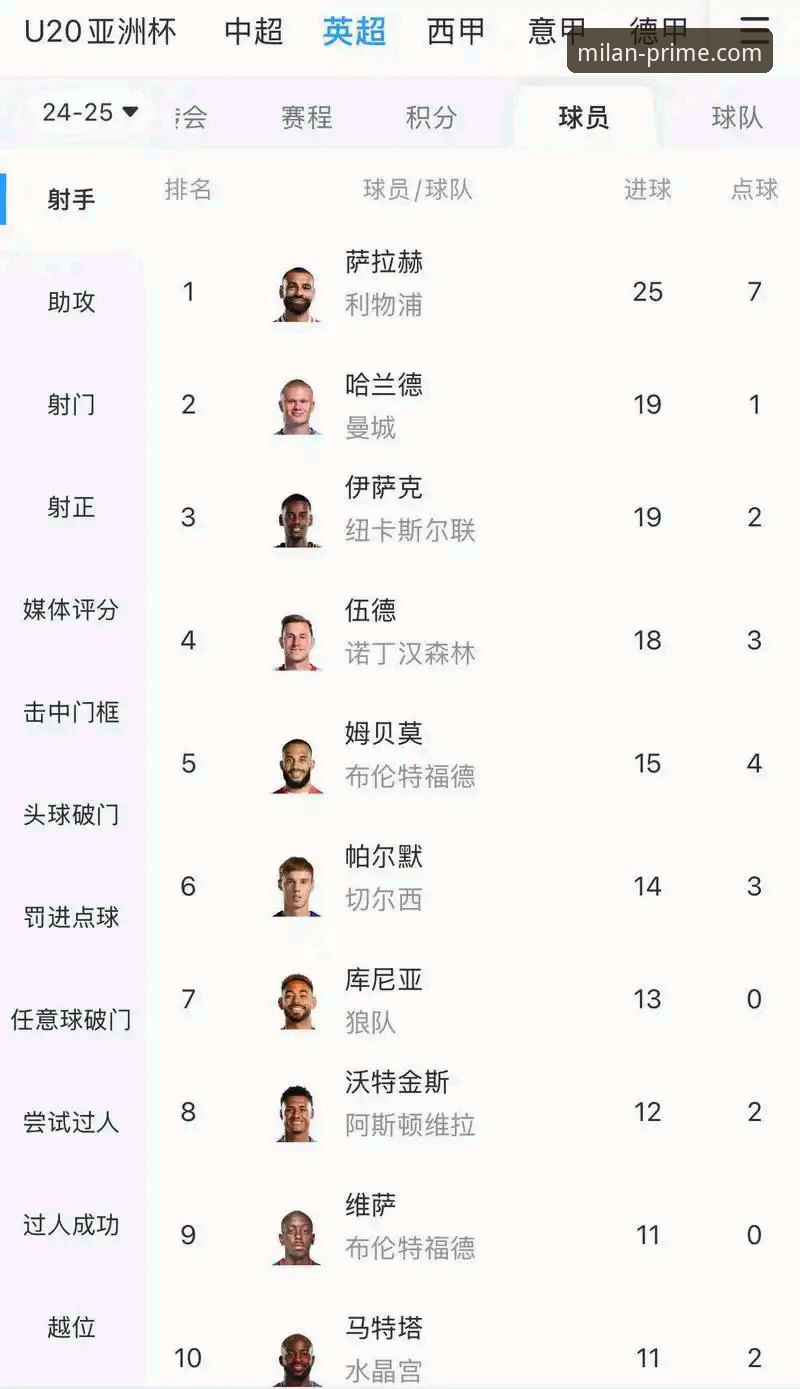Open player 沃特金斯's row
Screen dimensions: 800x1389
click(472, 1112)
